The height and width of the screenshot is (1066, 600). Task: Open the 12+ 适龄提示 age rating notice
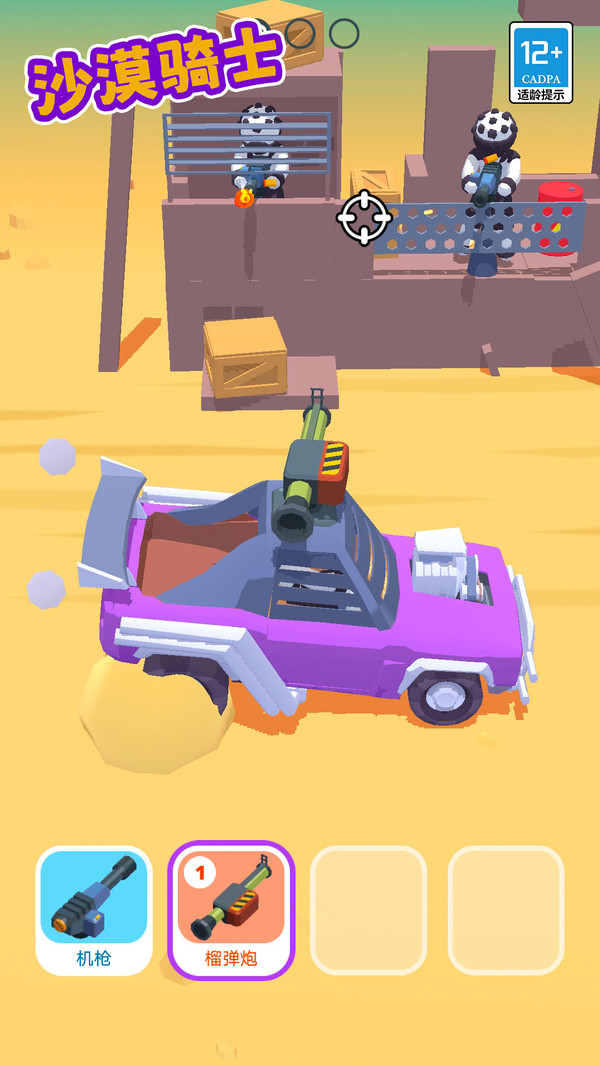541,63
